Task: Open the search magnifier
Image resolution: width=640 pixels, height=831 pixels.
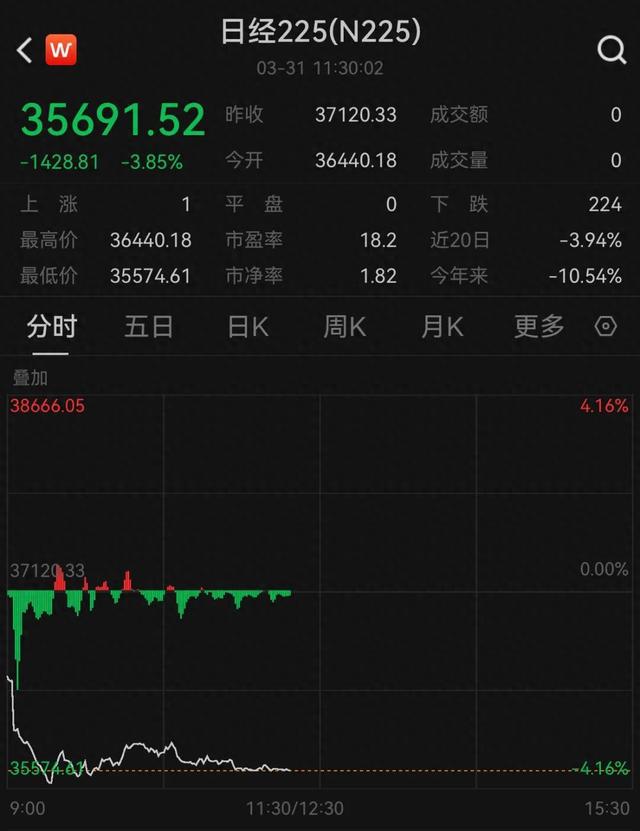Action: pyautogui.click(x=611, y=49)
